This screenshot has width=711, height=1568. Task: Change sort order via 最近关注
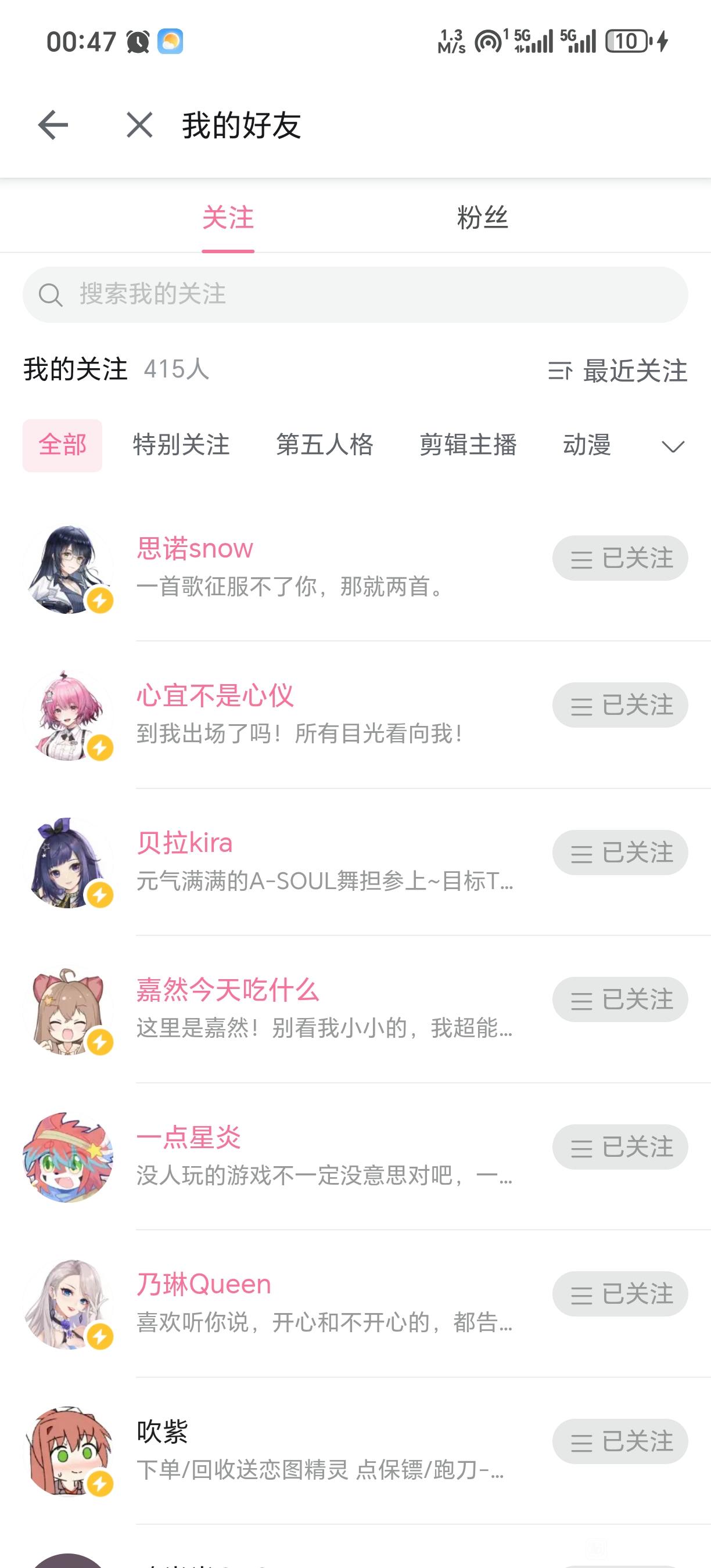(x=618, y=370)
